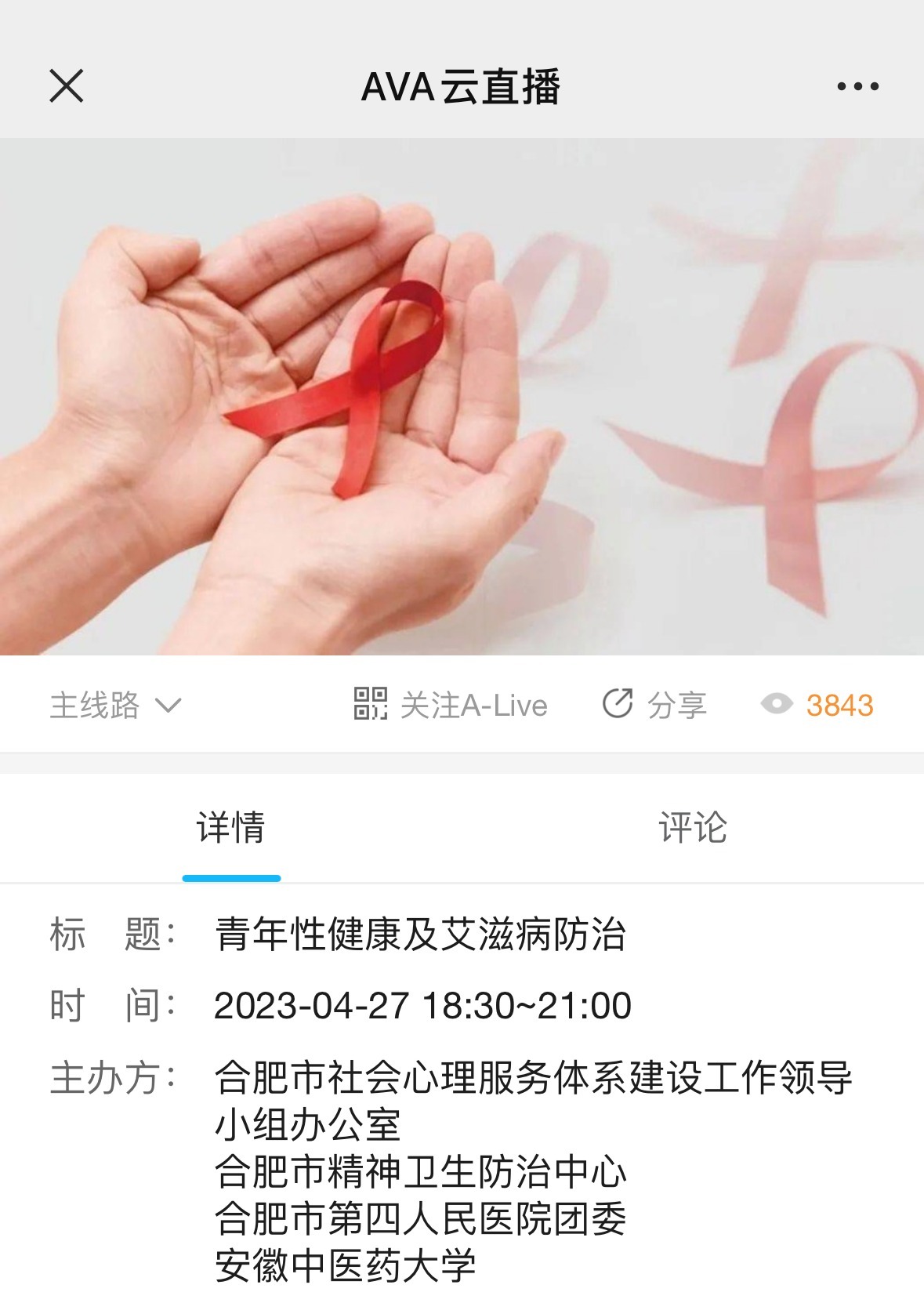Follow A-Live via 关注A-Live
924x1303 pixels.
pos(451,705)
